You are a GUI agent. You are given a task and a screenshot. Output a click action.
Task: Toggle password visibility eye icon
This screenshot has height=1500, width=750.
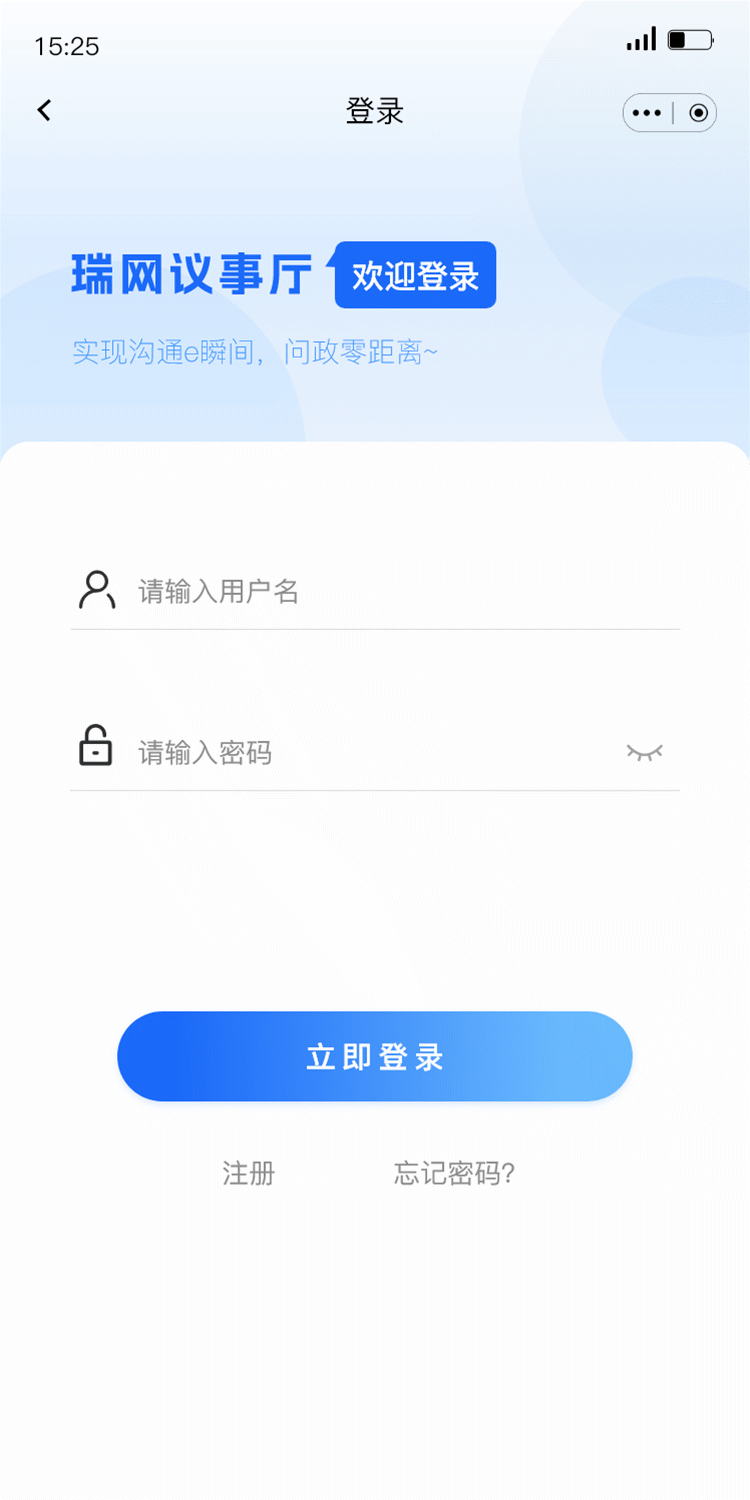(x=644, y=752)
